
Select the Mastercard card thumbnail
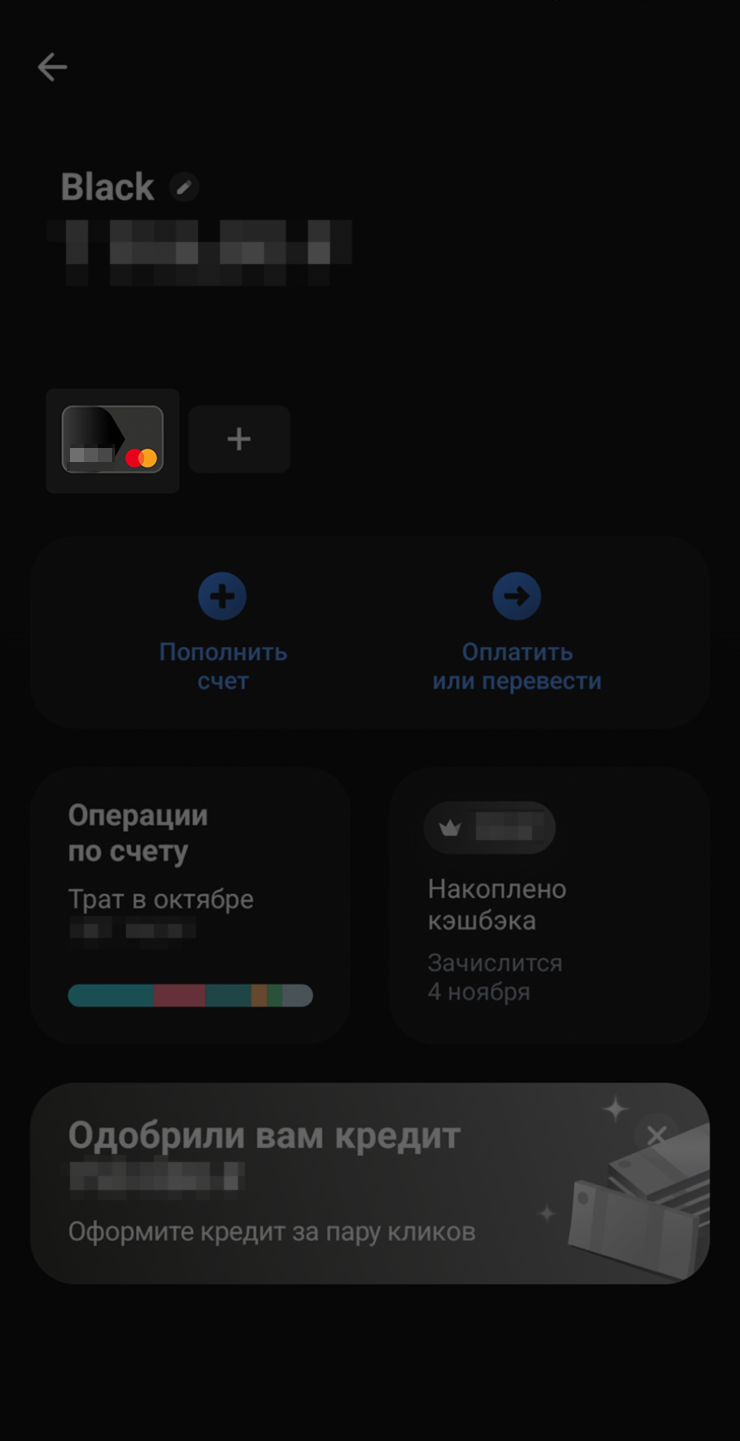coord(112,440)
